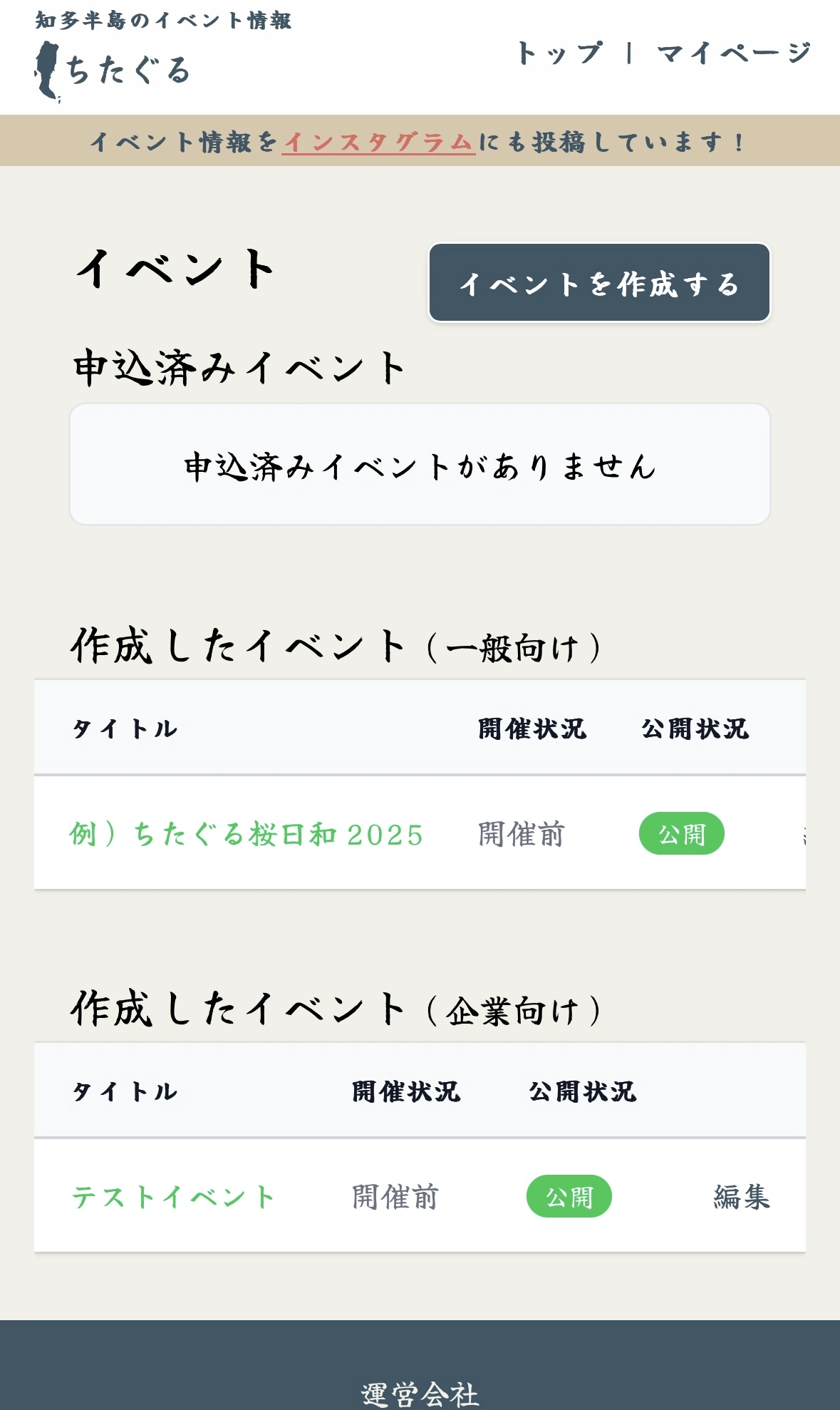
Task: Click the 運営会社 footer link
Action: click(420, 1393)
